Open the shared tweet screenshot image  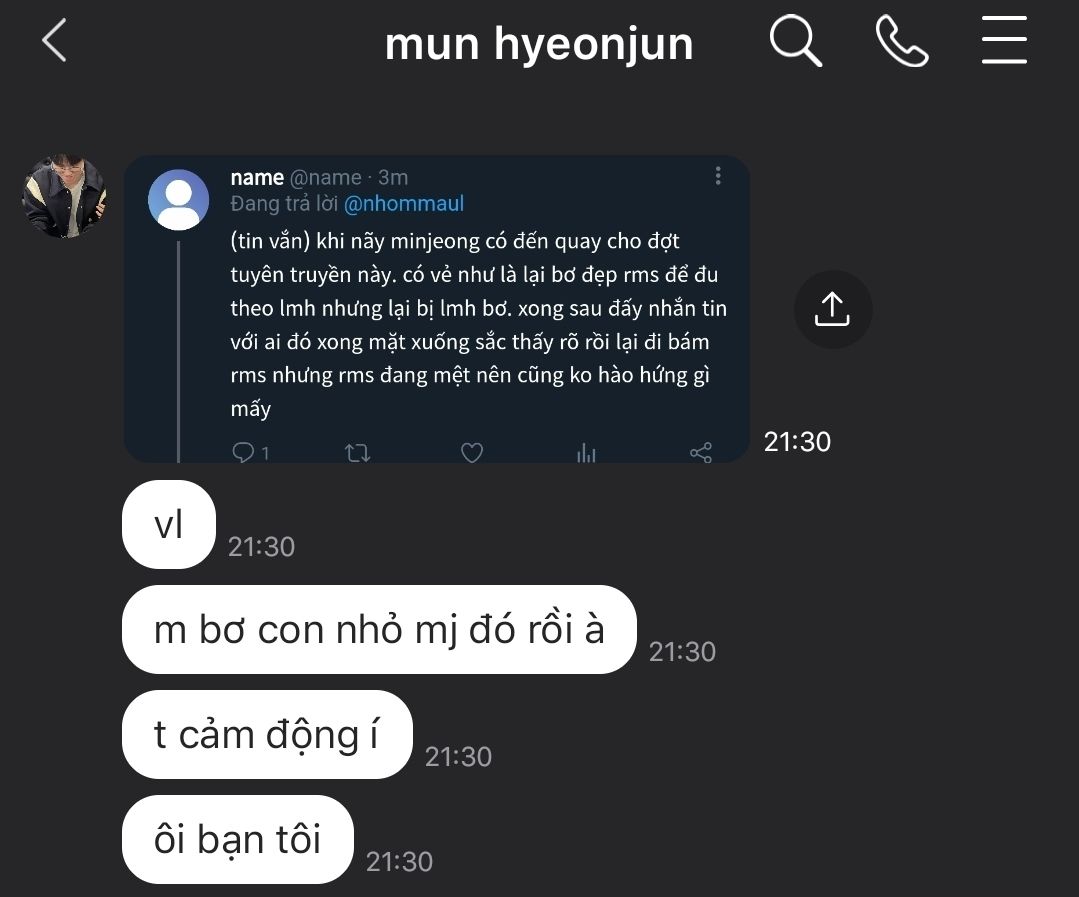pos(437,310)
